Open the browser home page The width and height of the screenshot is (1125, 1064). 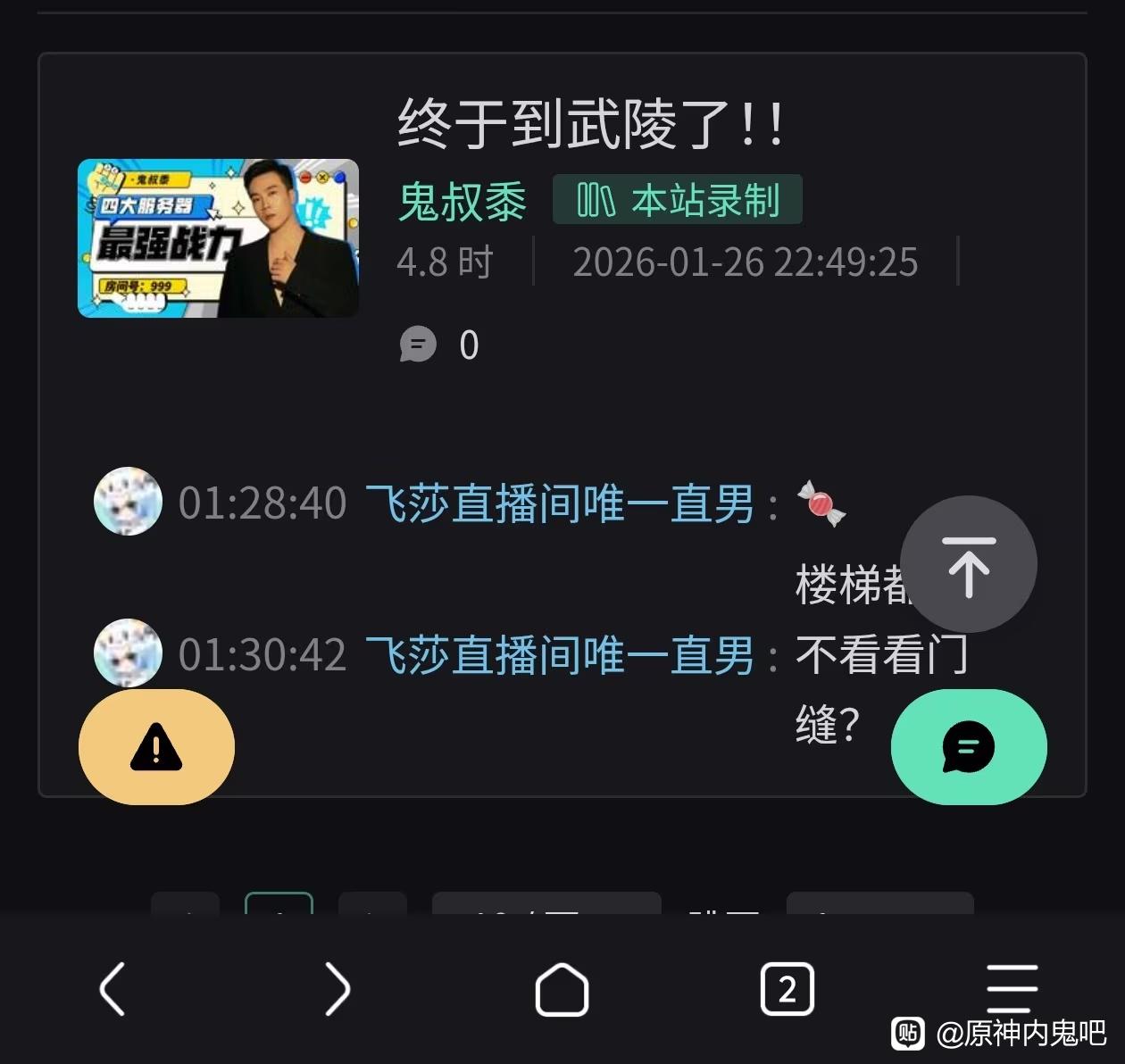coord(562,989)
